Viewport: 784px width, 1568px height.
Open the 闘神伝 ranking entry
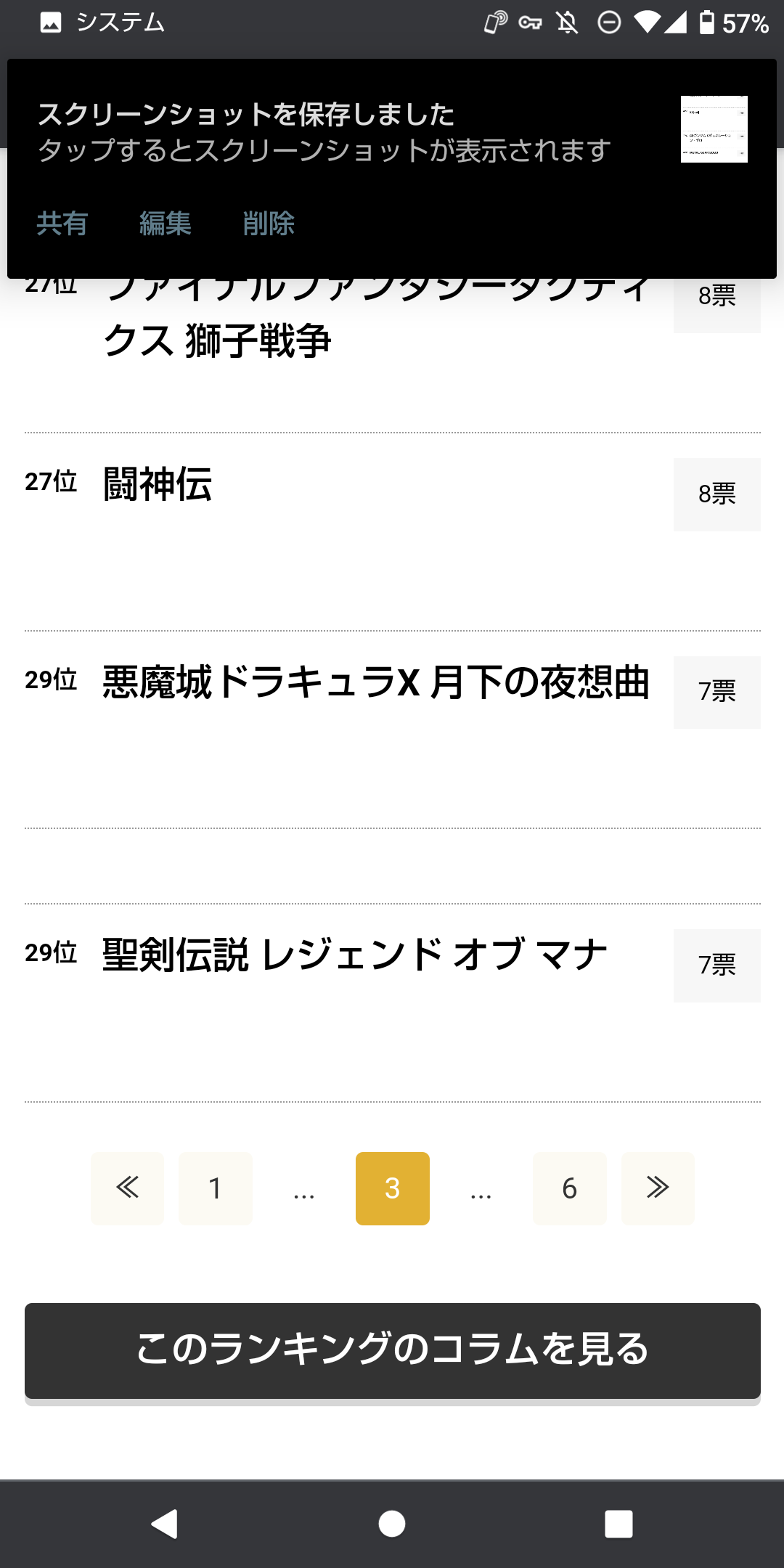158,484
